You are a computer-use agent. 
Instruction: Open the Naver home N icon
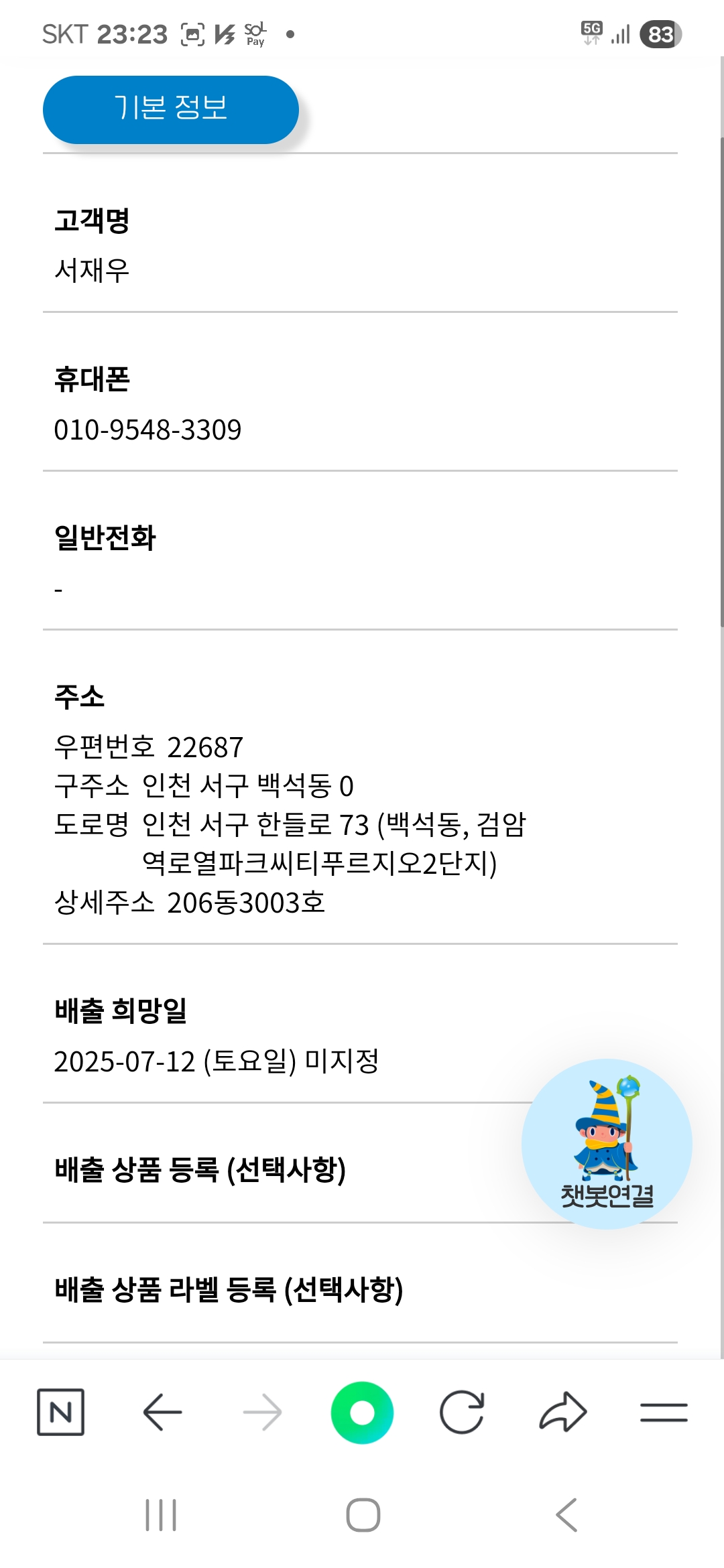(x=60, y=1412)
